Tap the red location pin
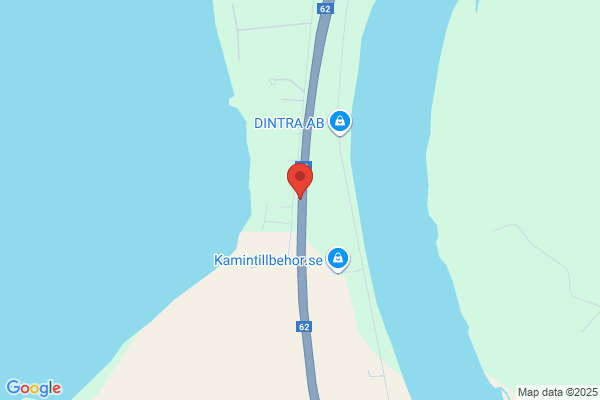The image size is (600, 400). (x=300, y=180)
